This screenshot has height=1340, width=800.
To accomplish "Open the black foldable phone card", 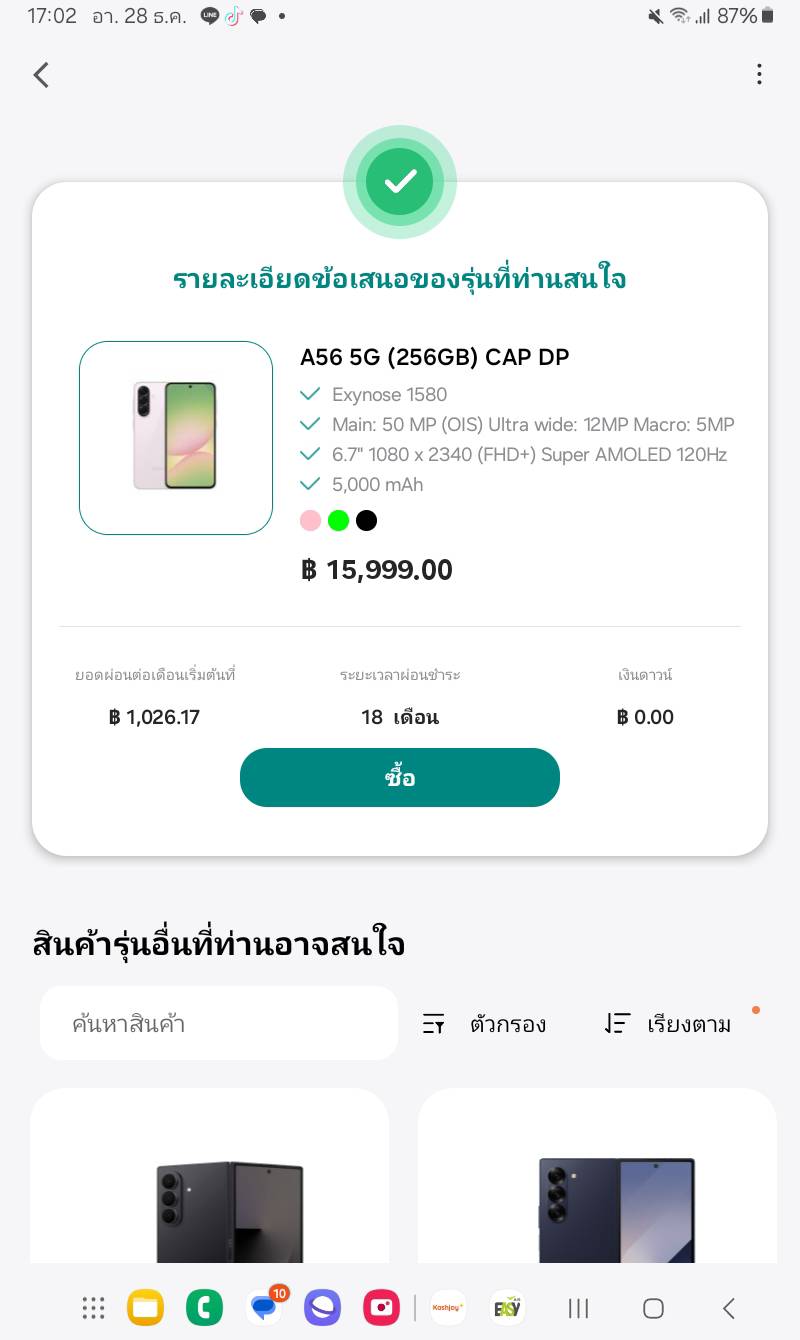I will (210, 1180).
